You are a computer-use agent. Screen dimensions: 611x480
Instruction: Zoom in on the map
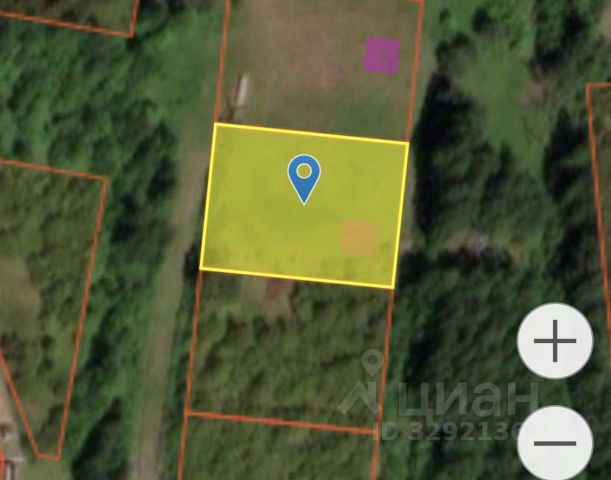(x=555, y=341)
